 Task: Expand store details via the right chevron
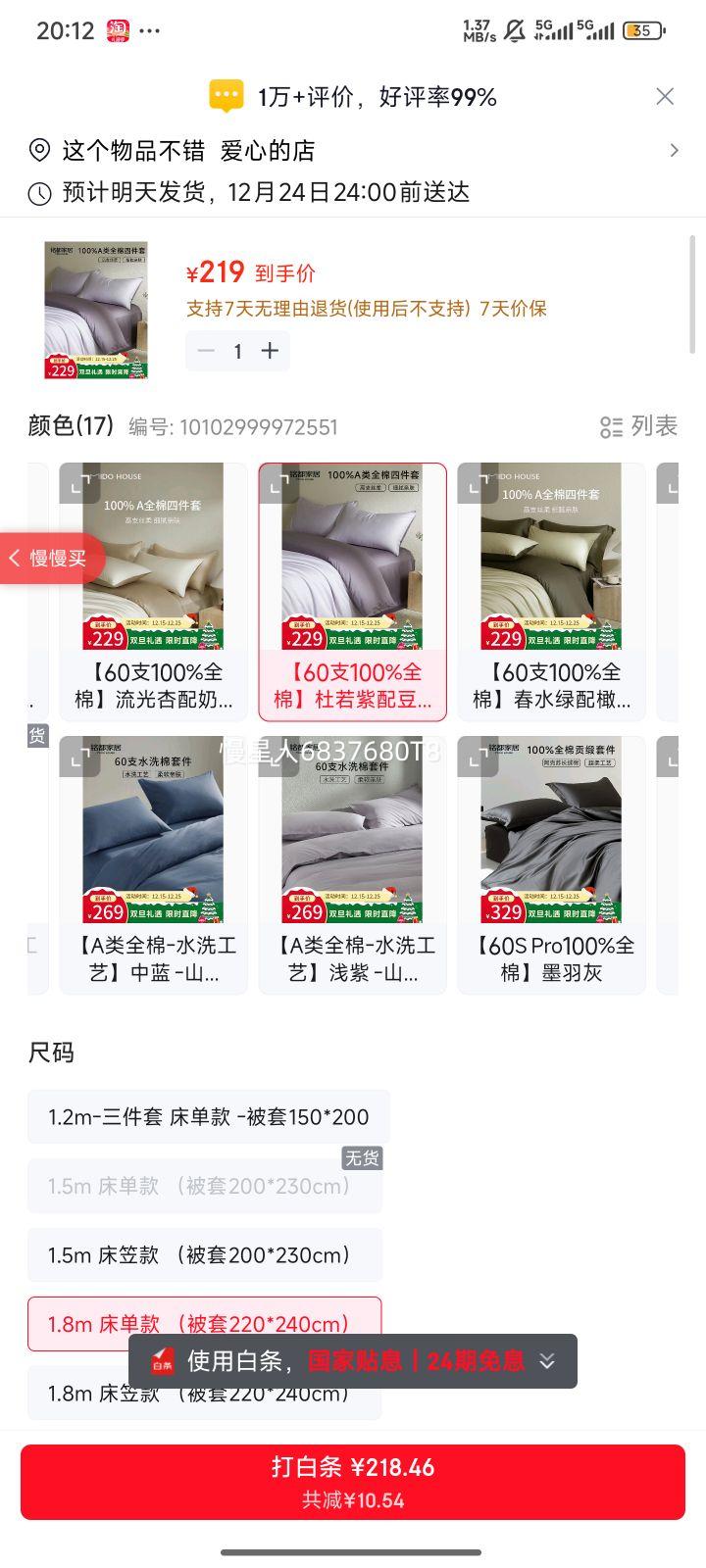pyautogui.click(x=674, y=150)
